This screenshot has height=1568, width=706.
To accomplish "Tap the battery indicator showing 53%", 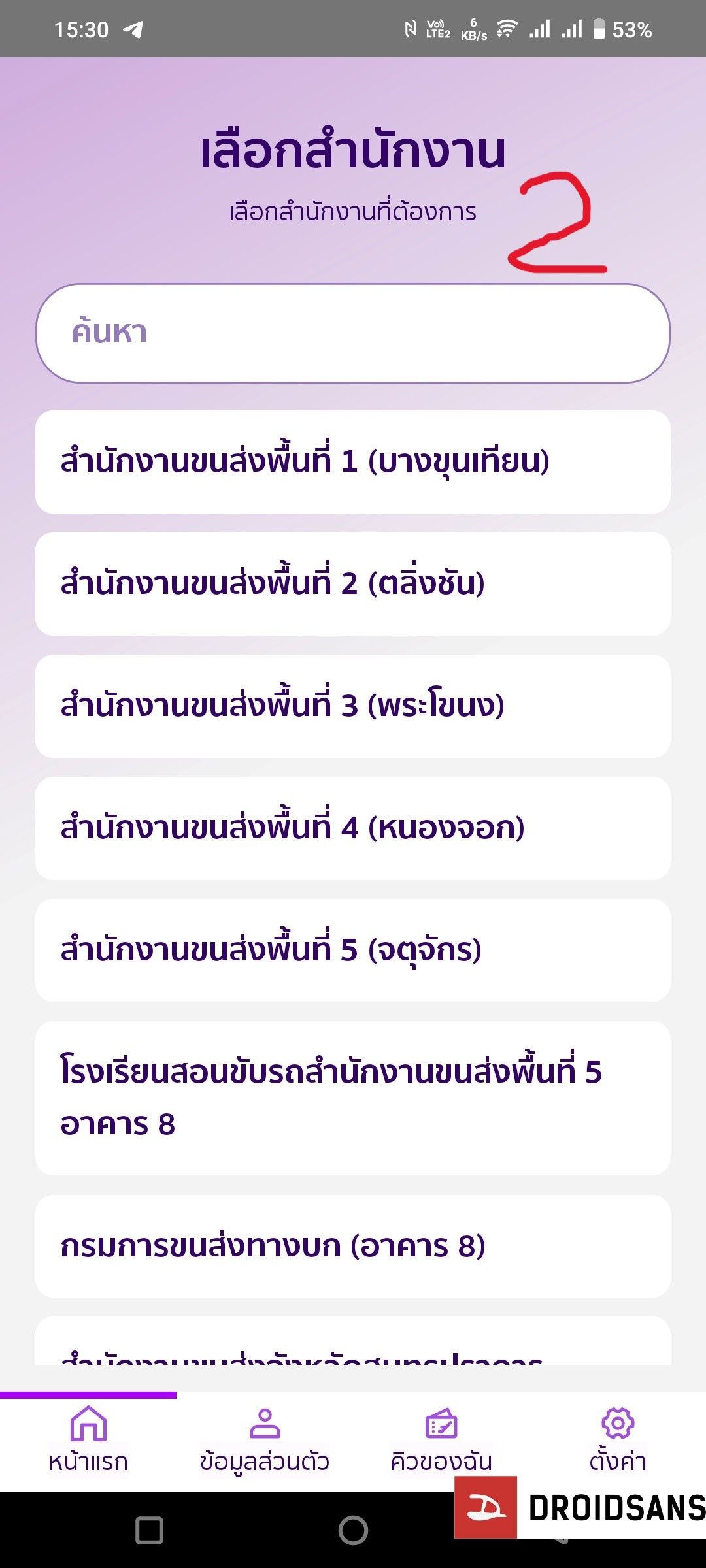I will point(608,28).
